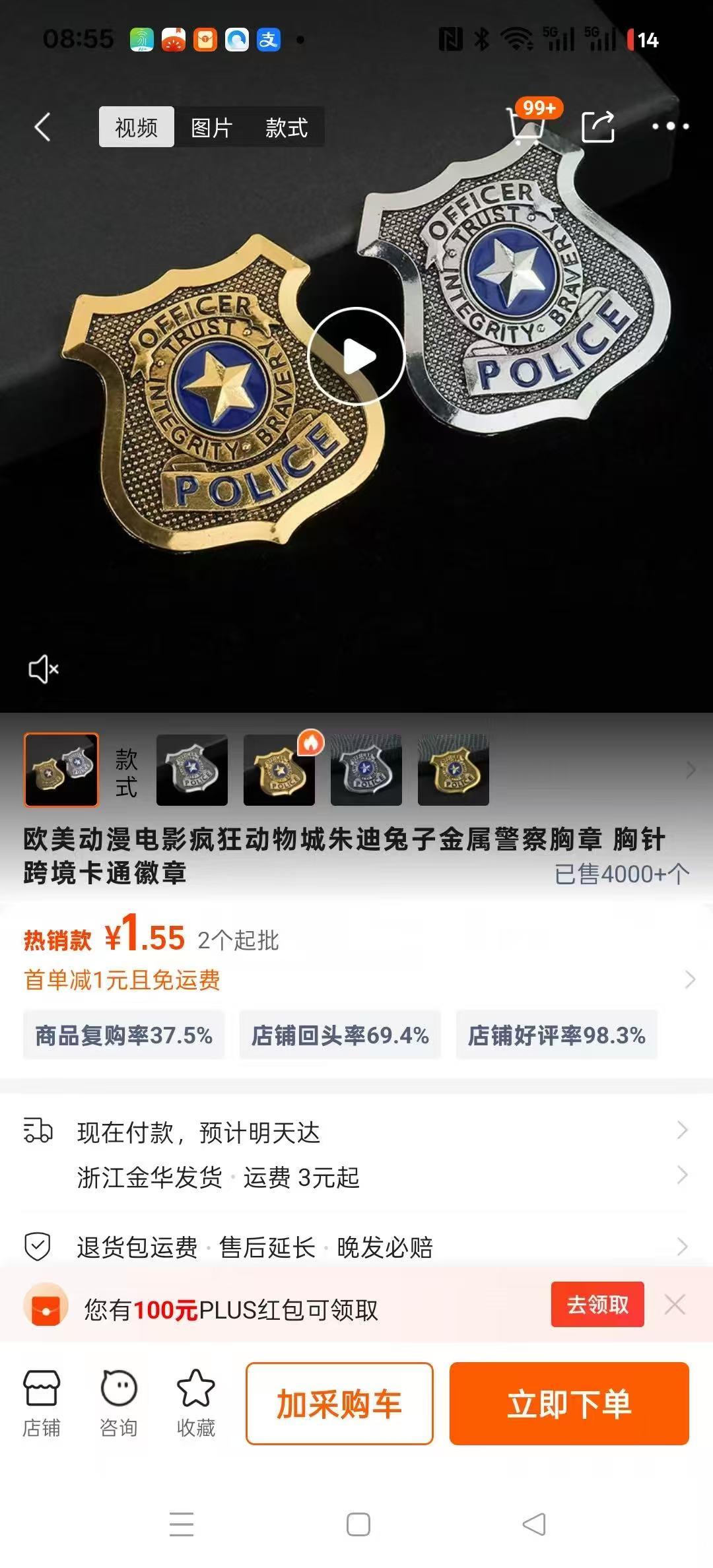Select the hot-selling gold badge style thumbnail

click(x=279, y=770)
